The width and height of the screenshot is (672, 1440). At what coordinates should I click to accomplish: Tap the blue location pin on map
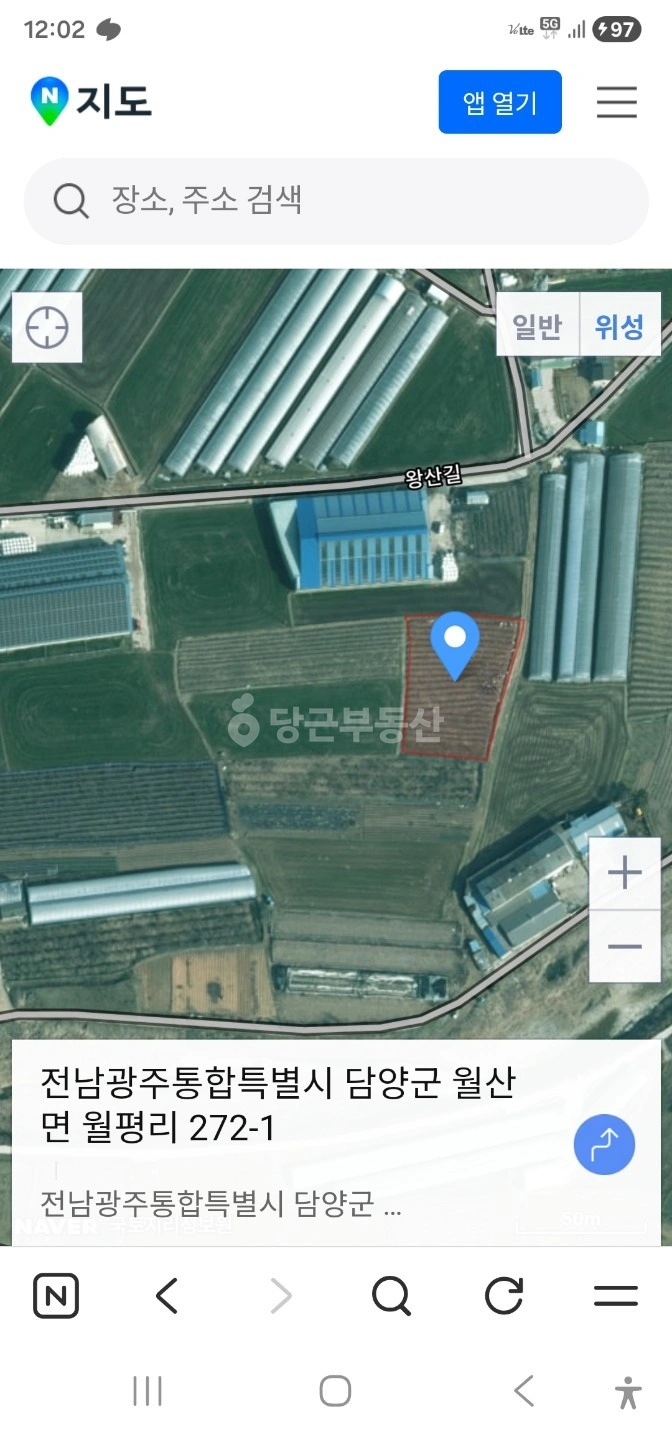[x=455, y=646]
